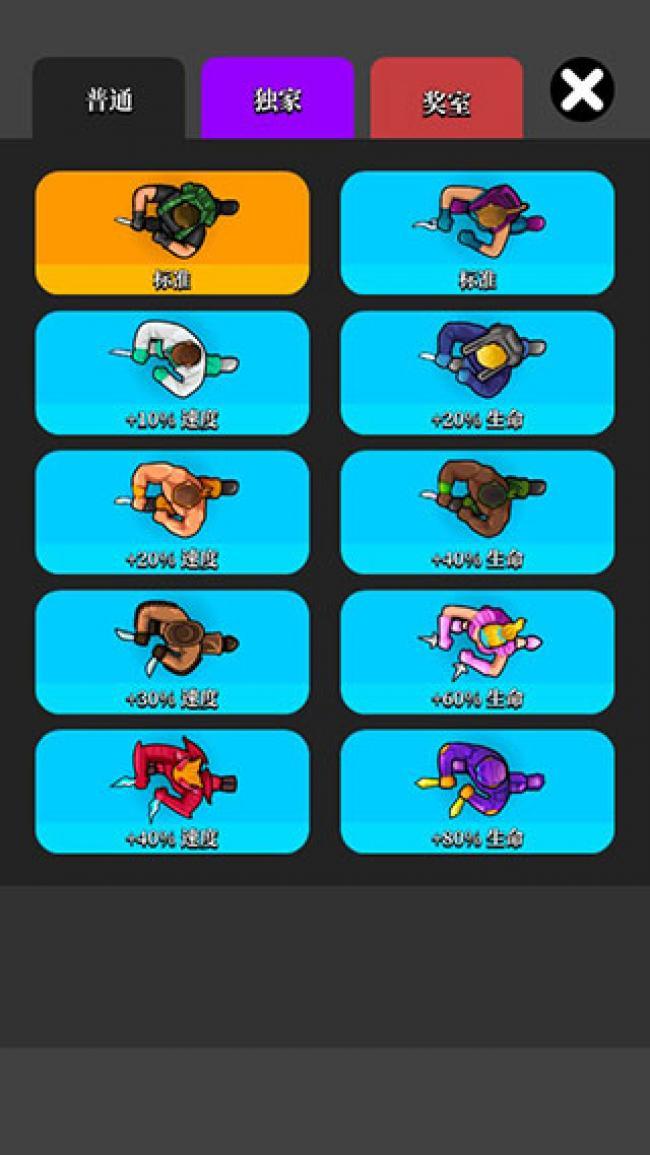650x1155 pixels.
Task: Pick the +60% 生命 pink character
Action: (477, 652)
